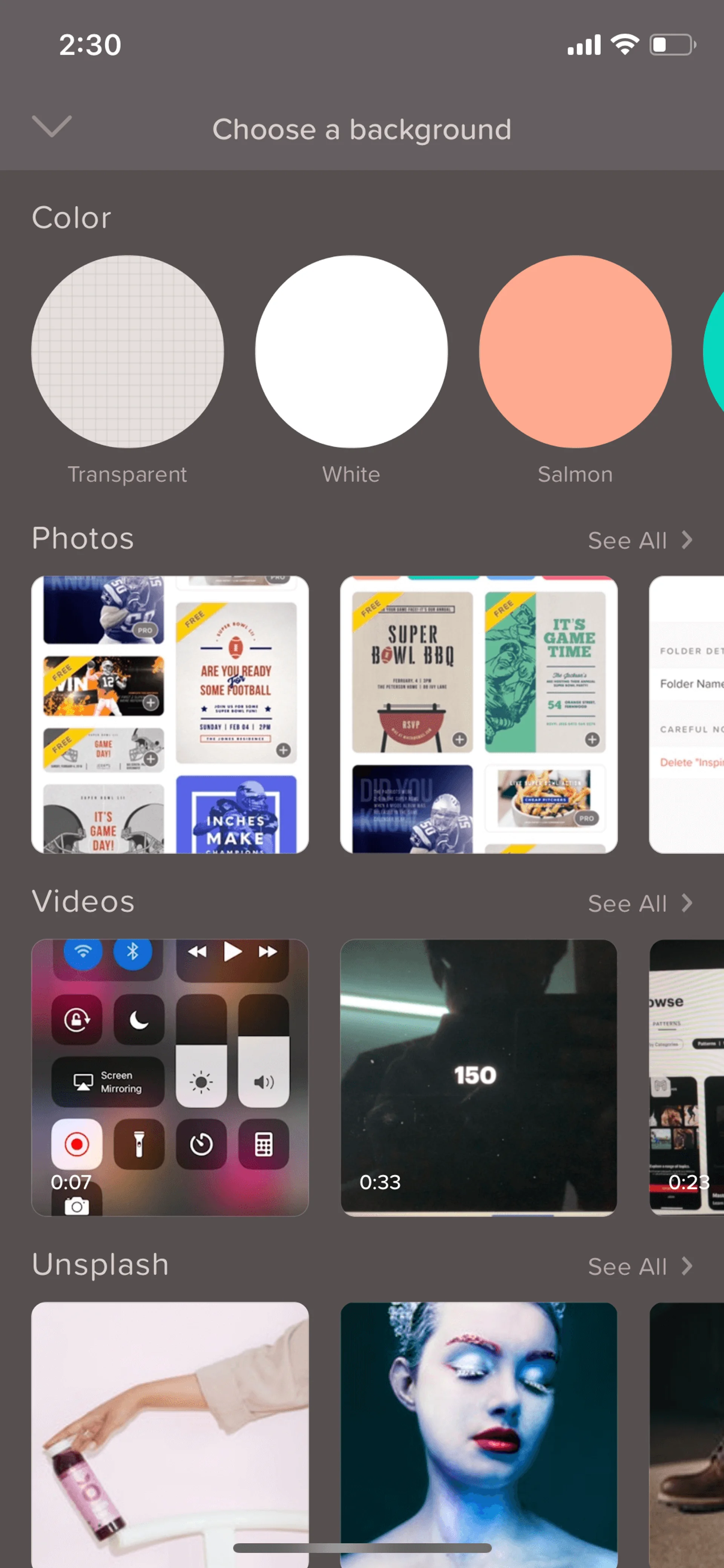The image size is (724, 1568).
Task: Select the Super Bowl BBQ photo
Action: pos(478,715)
